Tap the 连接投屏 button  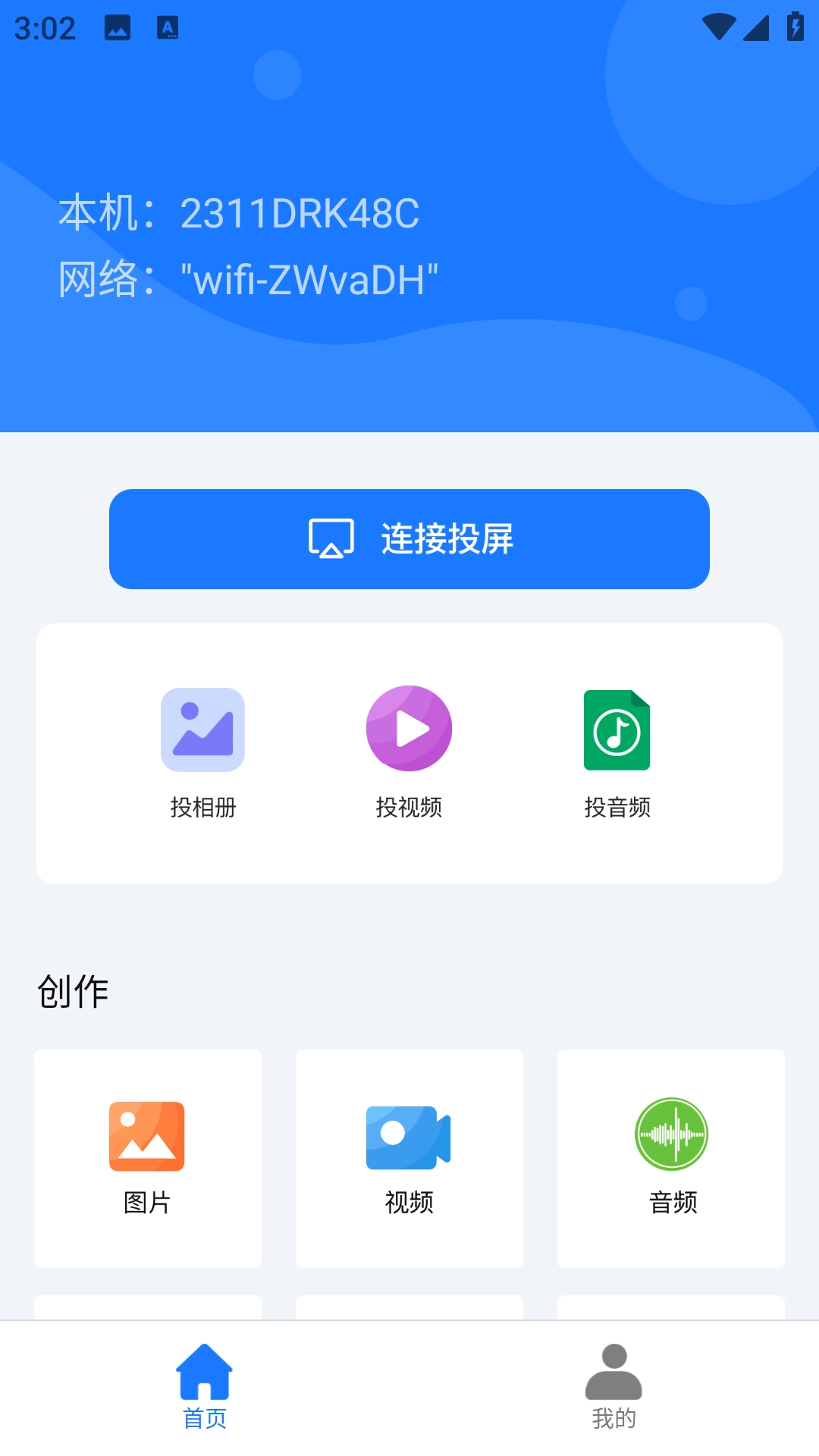pyautogui.click(x=408, y=538)
